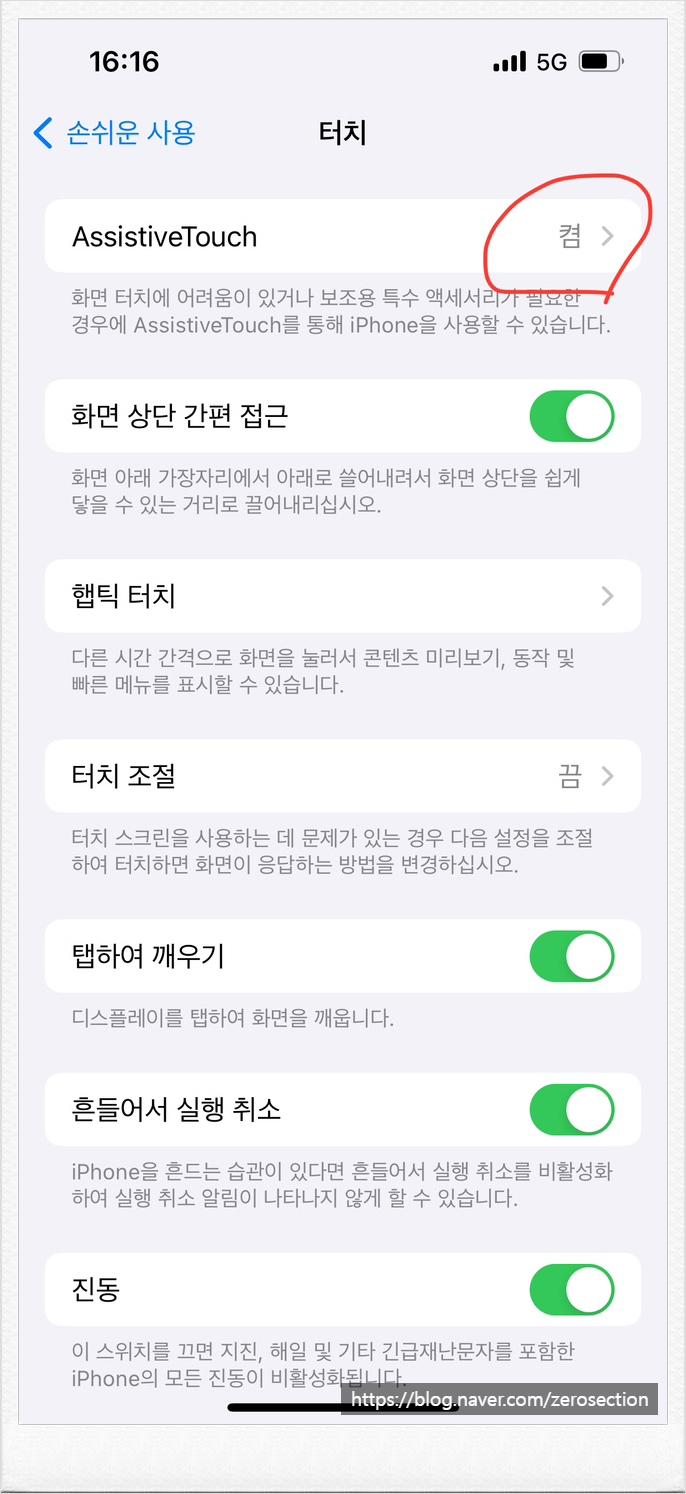Open the 터치 조절 row
Screen dimensions: 686x1494
343,776
